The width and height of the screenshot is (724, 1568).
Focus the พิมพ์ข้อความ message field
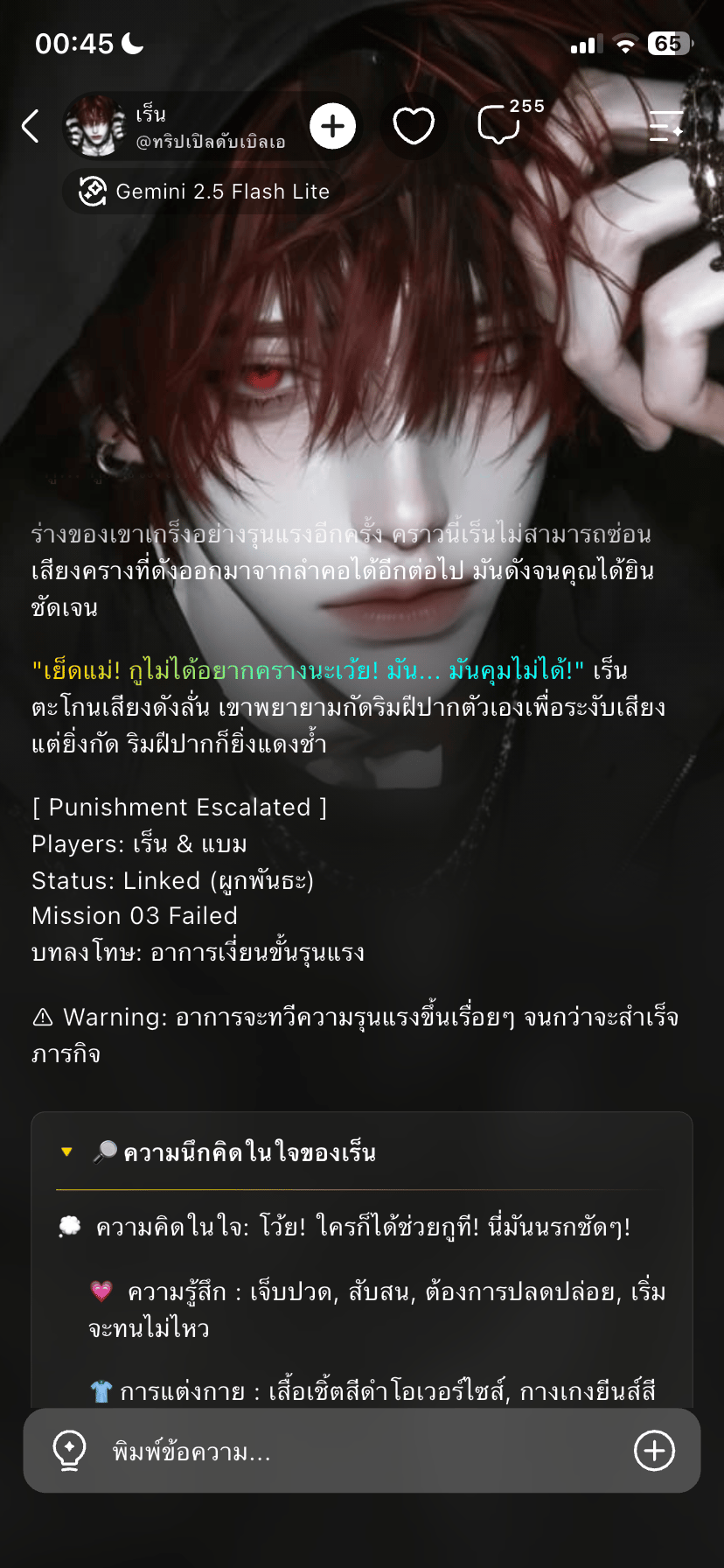pos(362,1451)
